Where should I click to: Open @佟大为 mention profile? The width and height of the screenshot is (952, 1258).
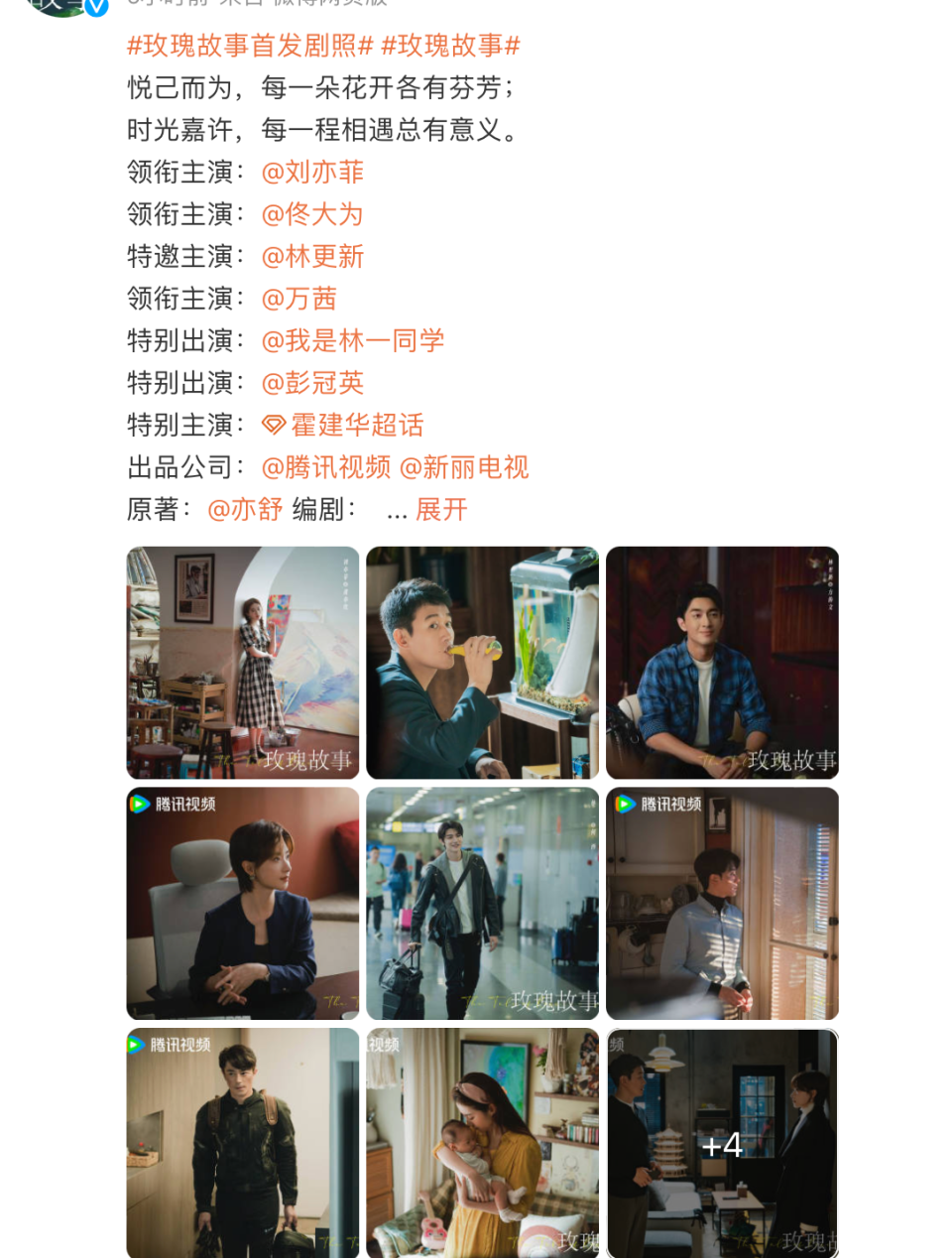312,214
